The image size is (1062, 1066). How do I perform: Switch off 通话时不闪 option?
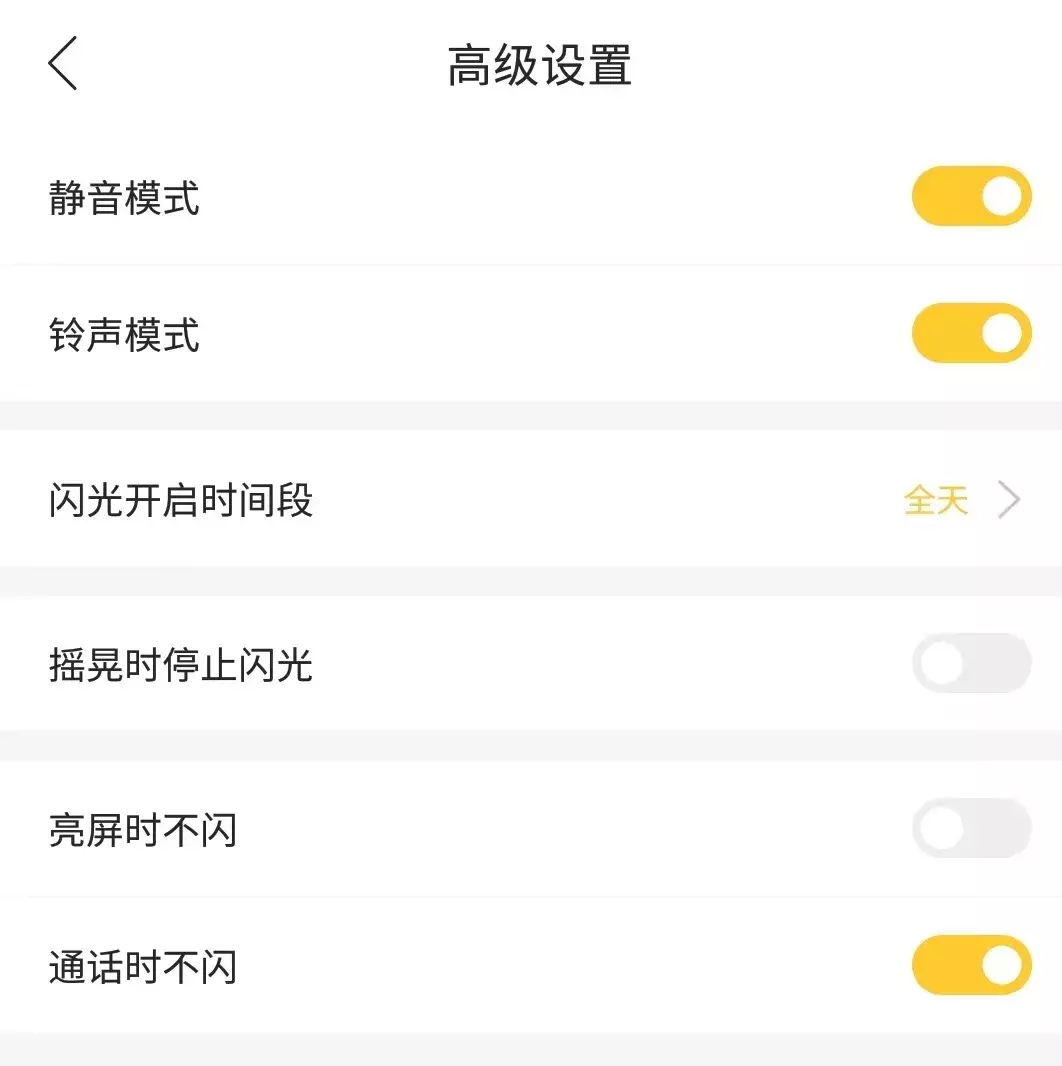coord(970,966)
